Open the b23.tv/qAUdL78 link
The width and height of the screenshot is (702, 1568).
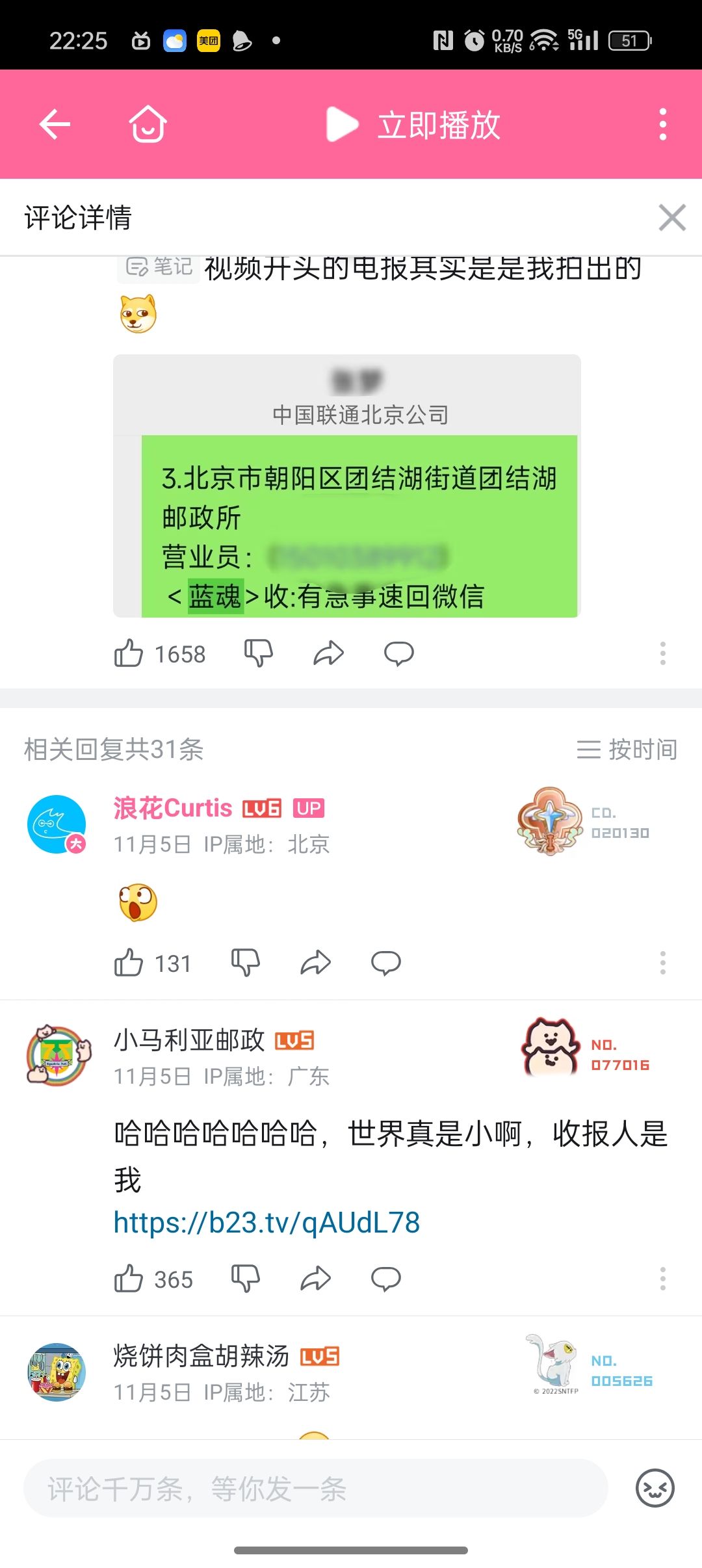[266, 1223]
